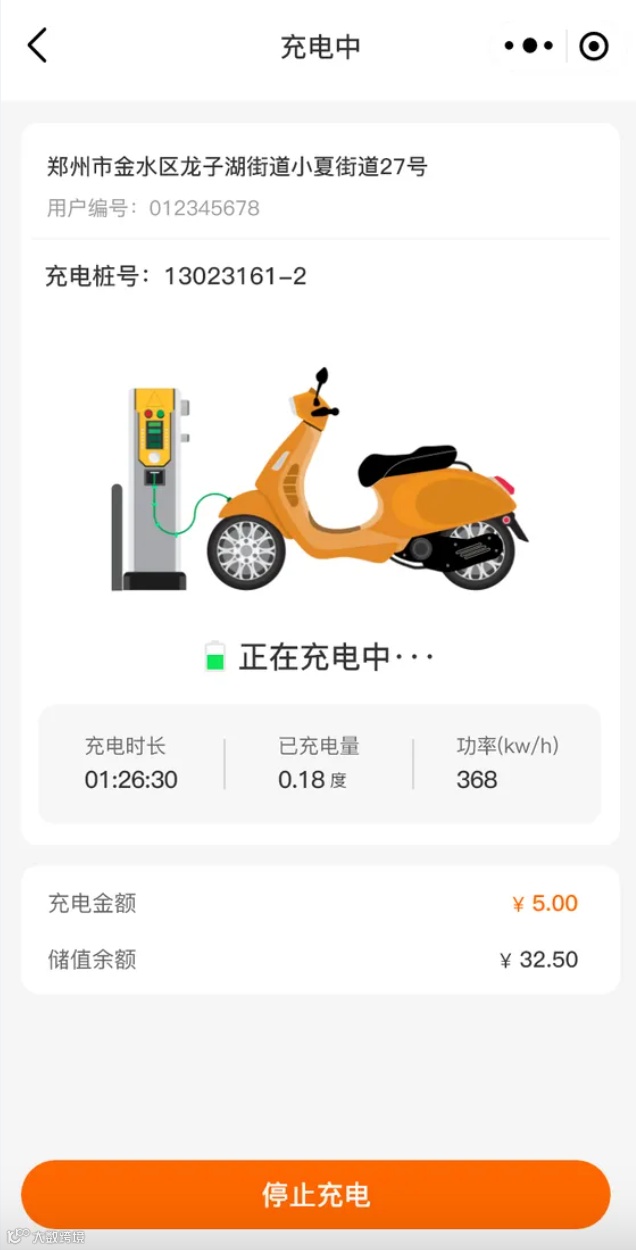Tap the 停止充电 button to stop charging
636x1250 pixels.
(x=316, y=1195)
